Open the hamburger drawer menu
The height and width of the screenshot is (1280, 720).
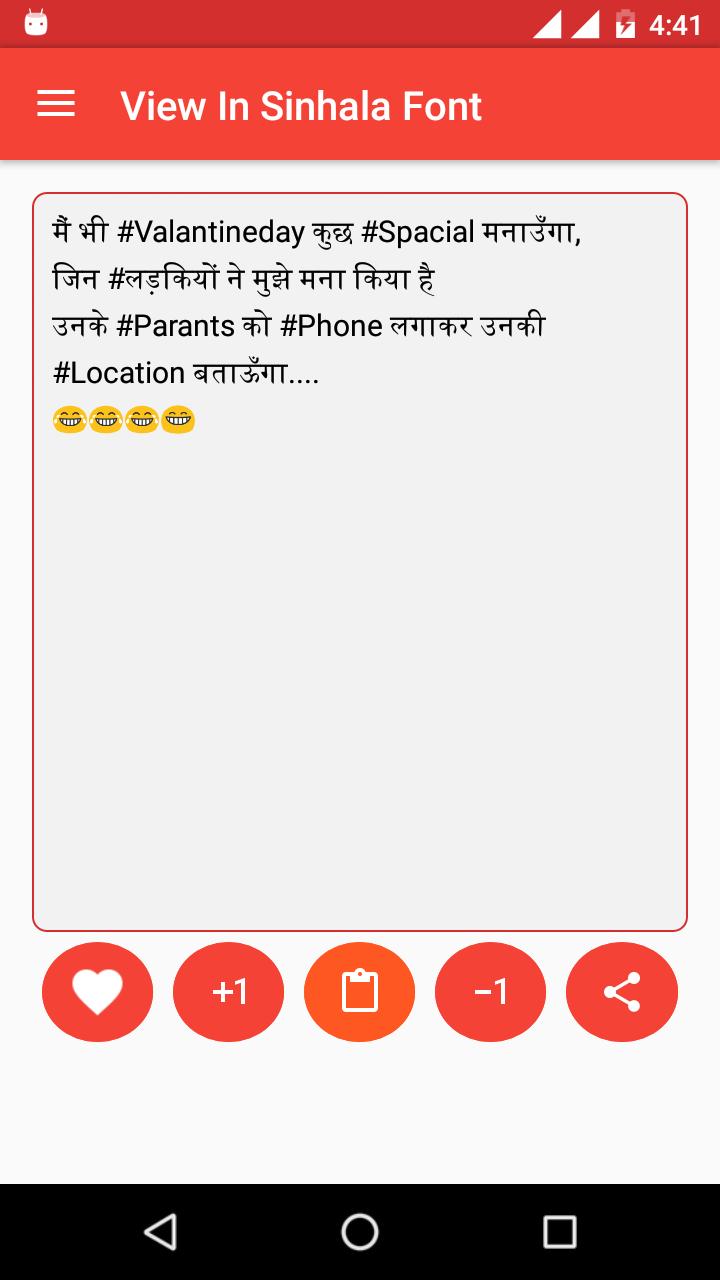pos(56,104)
